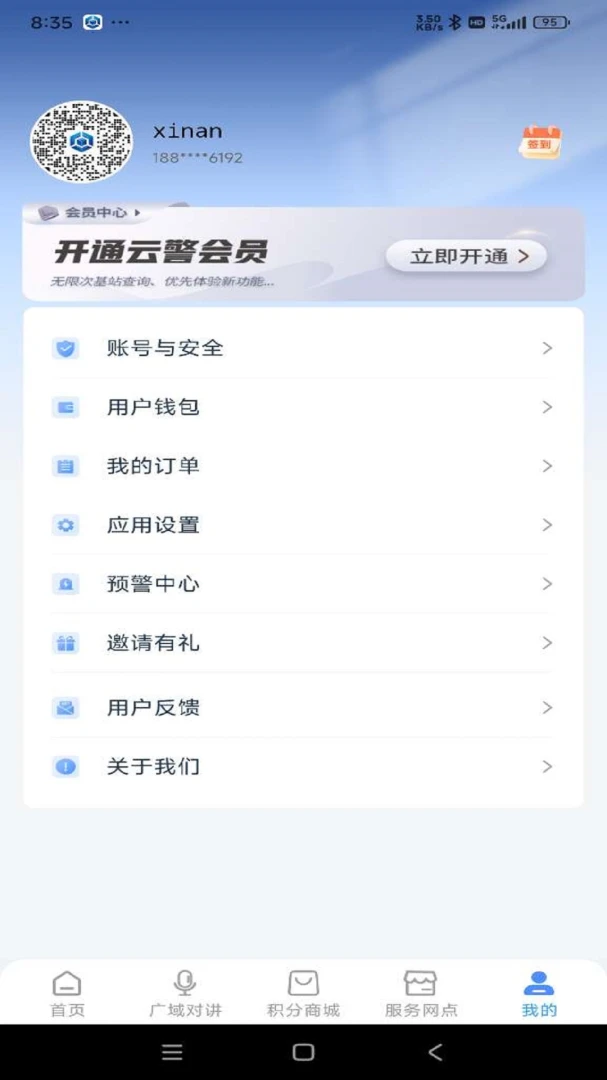Go to 预警中心
This screenshot has height=1080, width=607.
[x=302, y=584]
